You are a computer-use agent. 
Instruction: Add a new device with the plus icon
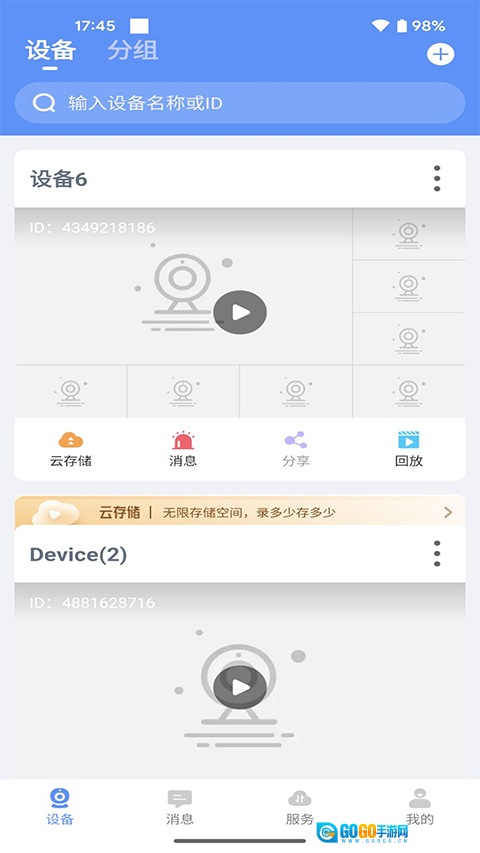(440, 54)
